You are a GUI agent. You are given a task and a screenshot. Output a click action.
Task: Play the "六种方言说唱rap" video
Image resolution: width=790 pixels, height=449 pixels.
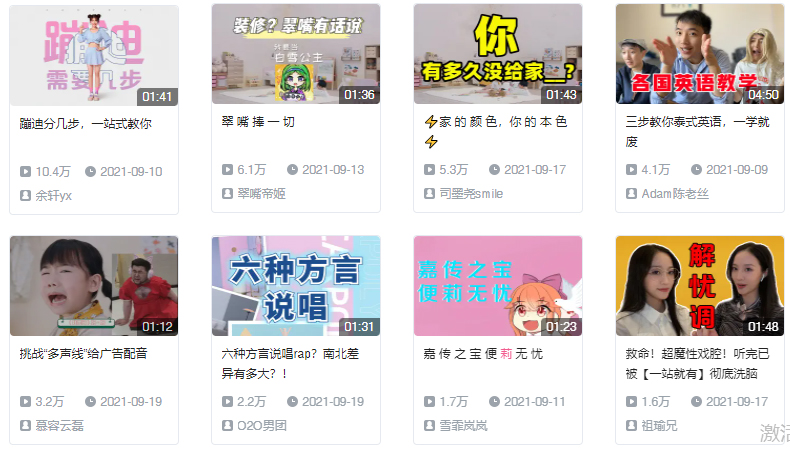pos(296,286)
